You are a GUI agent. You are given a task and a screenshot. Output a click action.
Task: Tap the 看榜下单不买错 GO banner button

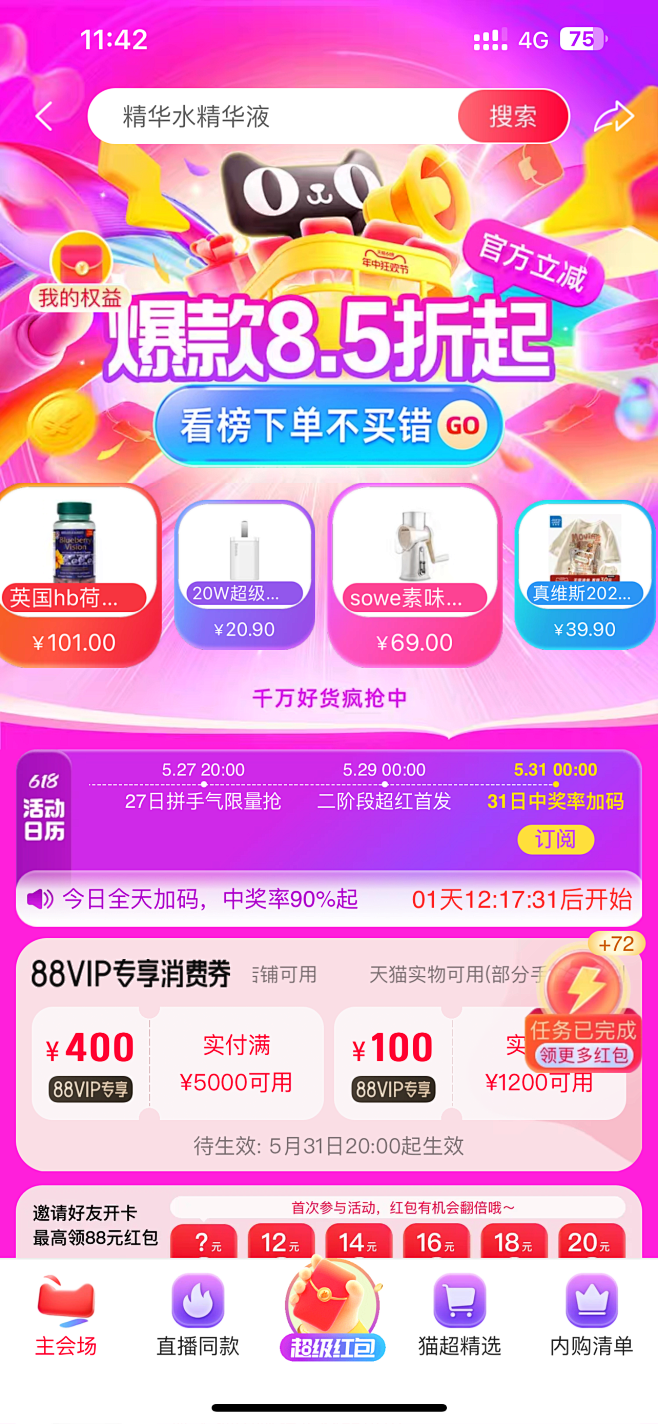coord(330,427)
